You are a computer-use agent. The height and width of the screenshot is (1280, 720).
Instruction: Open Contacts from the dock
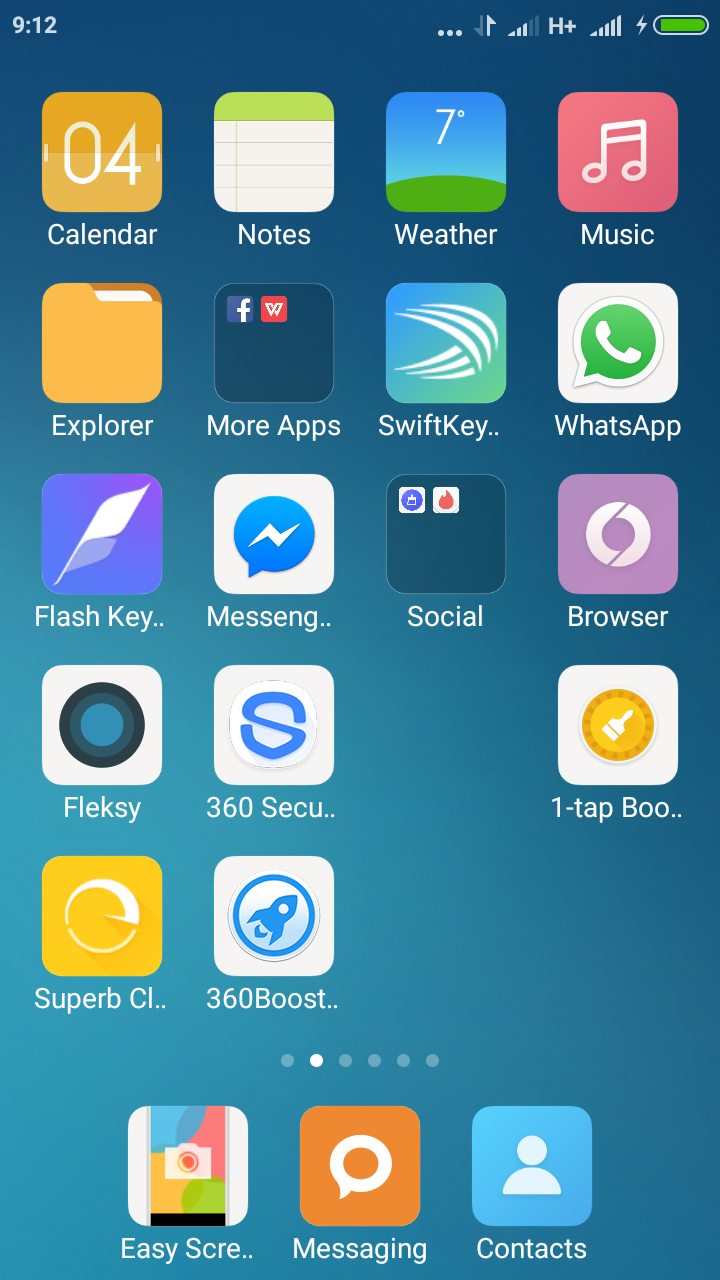pos(532,1166)
